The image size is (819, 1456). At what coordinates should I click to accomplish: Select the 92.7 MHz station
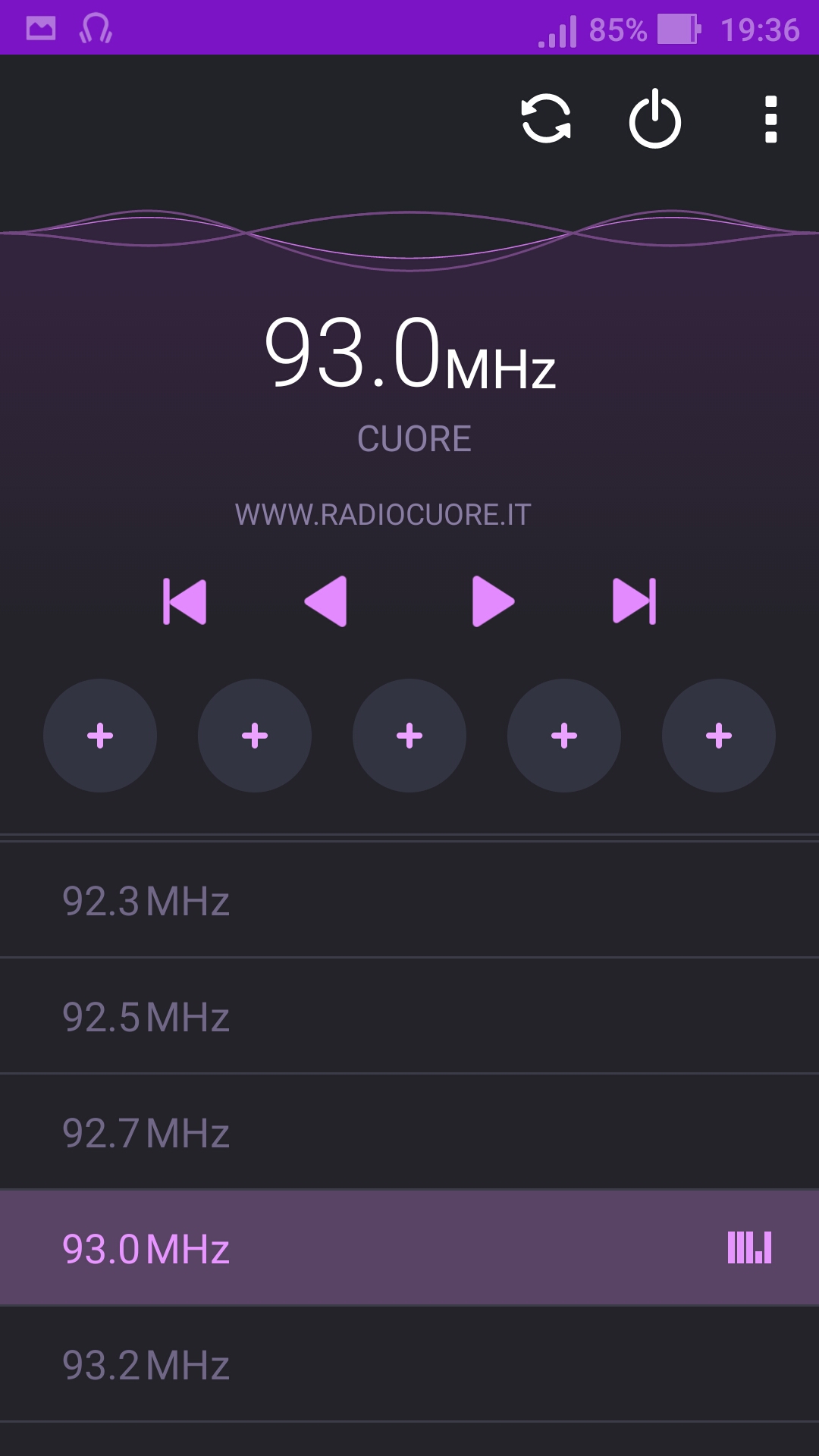(409, 1132)
